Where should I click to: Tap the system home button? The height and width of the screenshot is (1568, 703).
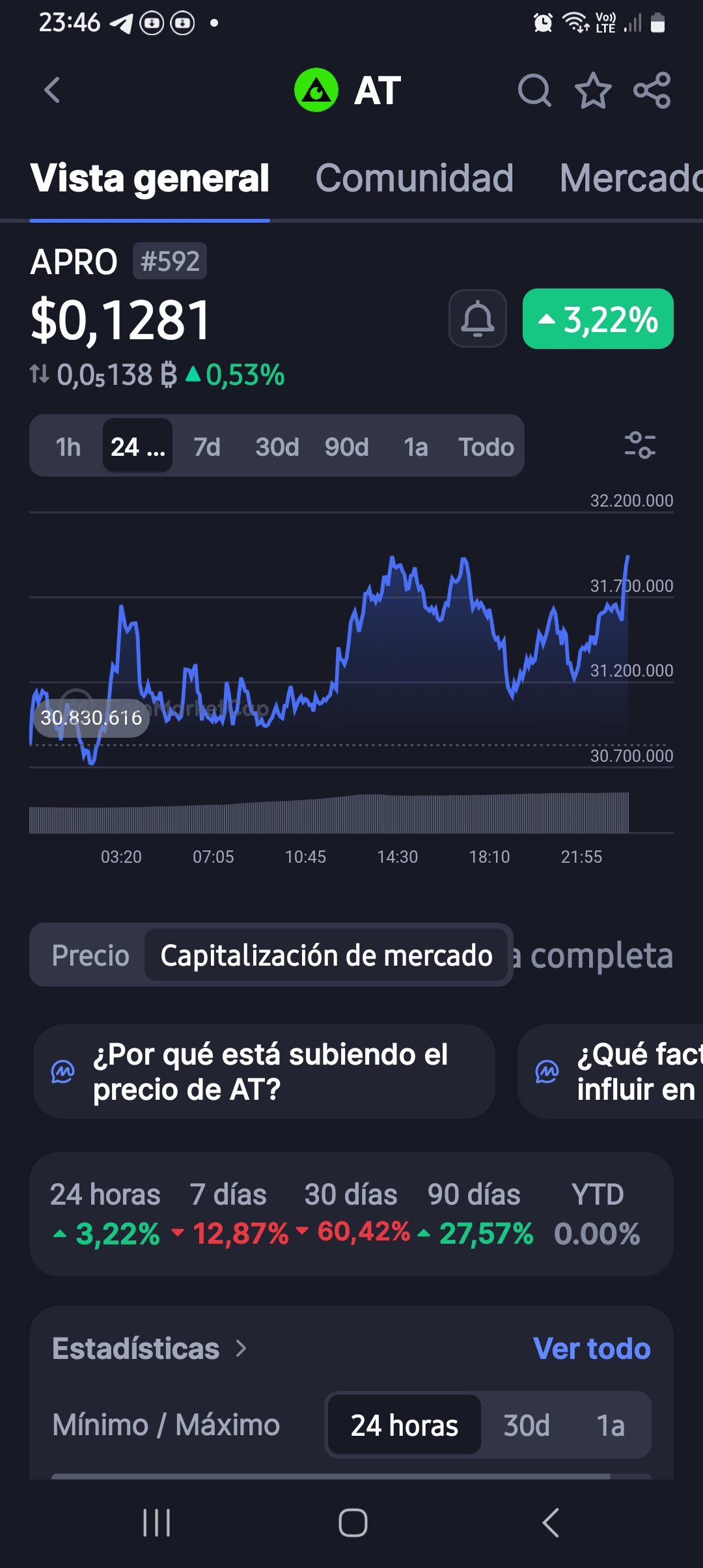353,1522
